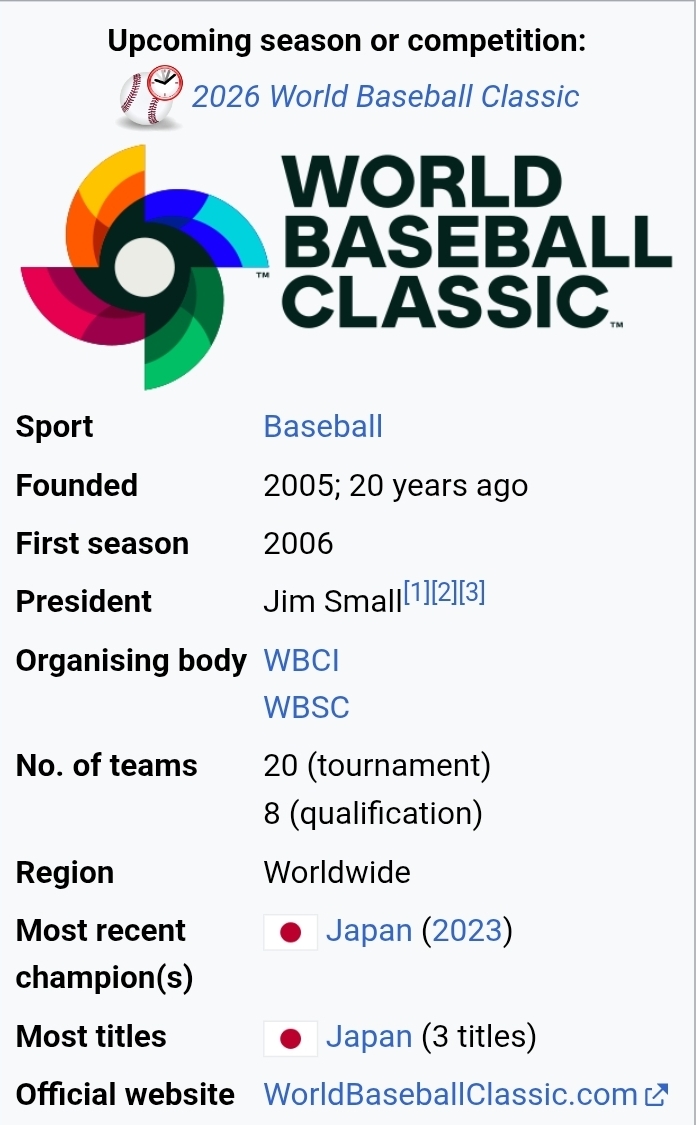Open the WBSC organising body link
This screenshot has width=696, height=1125.
pyautogui.click(x=306, y=707)
